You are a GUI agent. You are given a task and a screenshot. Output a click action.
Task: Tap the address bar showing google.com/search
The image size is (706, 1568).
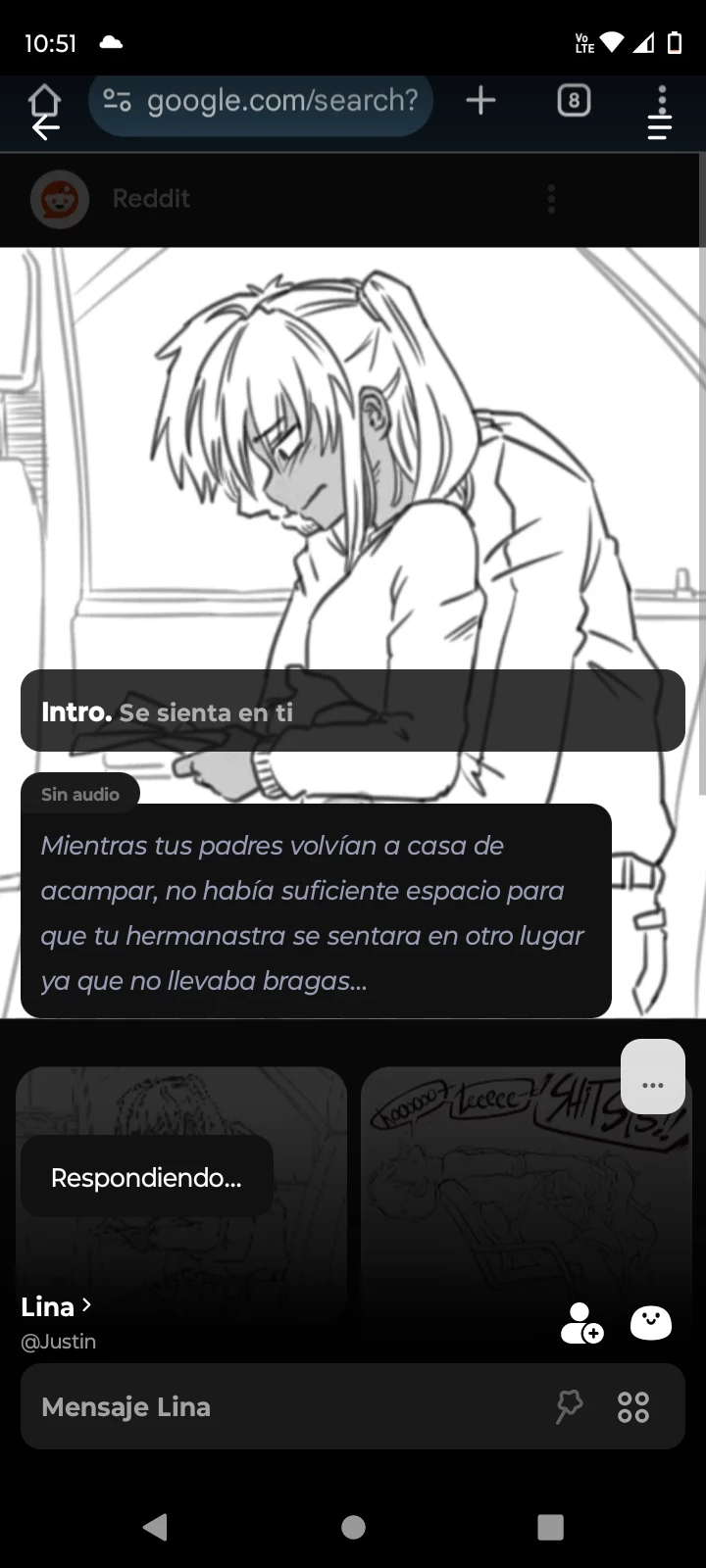tap(280, 101)
